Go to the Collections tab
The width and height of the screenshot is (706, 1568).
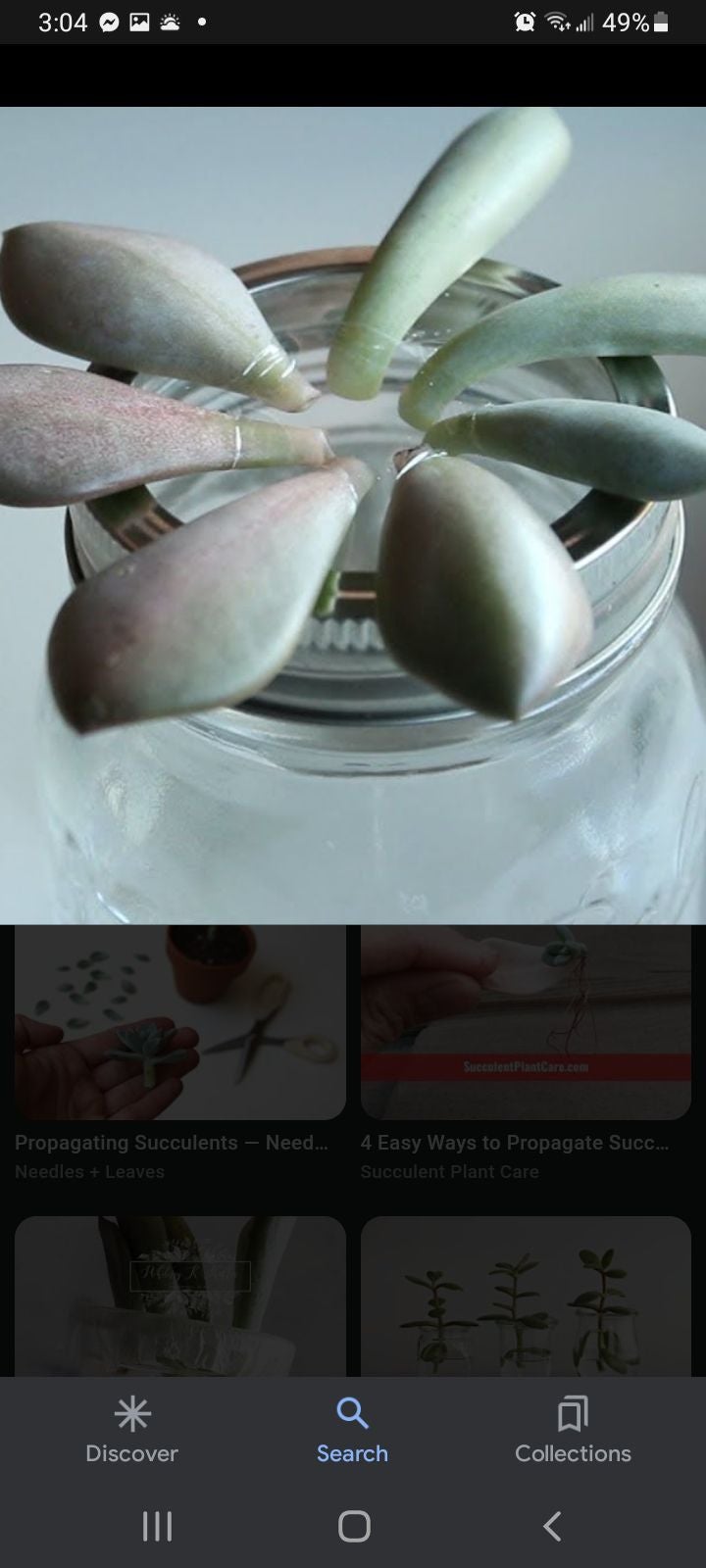[x=573, y=1431]
